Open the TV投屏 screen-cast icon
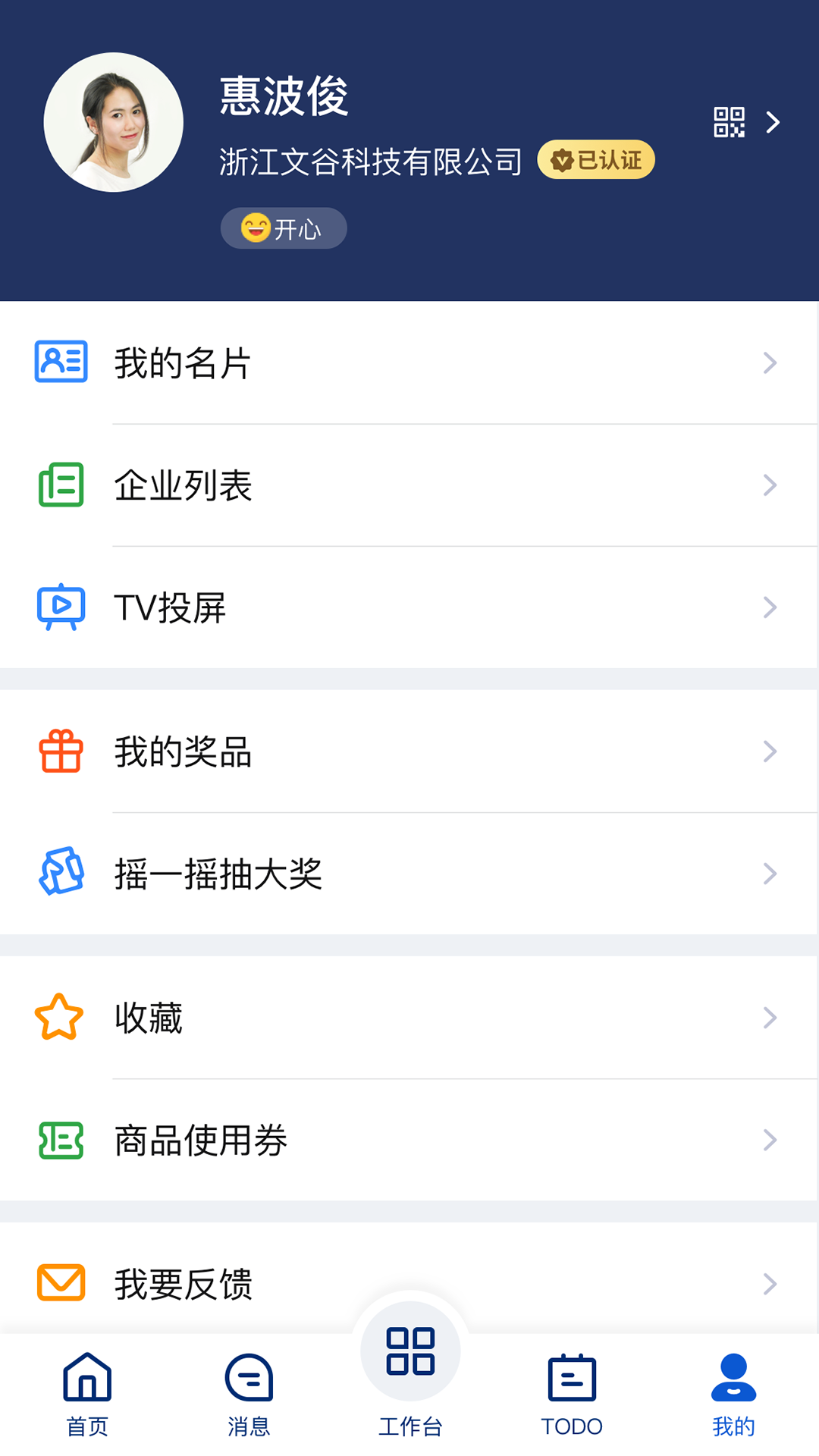The image size is (819, 1456). pyautogui.click(x=61, y=606)
